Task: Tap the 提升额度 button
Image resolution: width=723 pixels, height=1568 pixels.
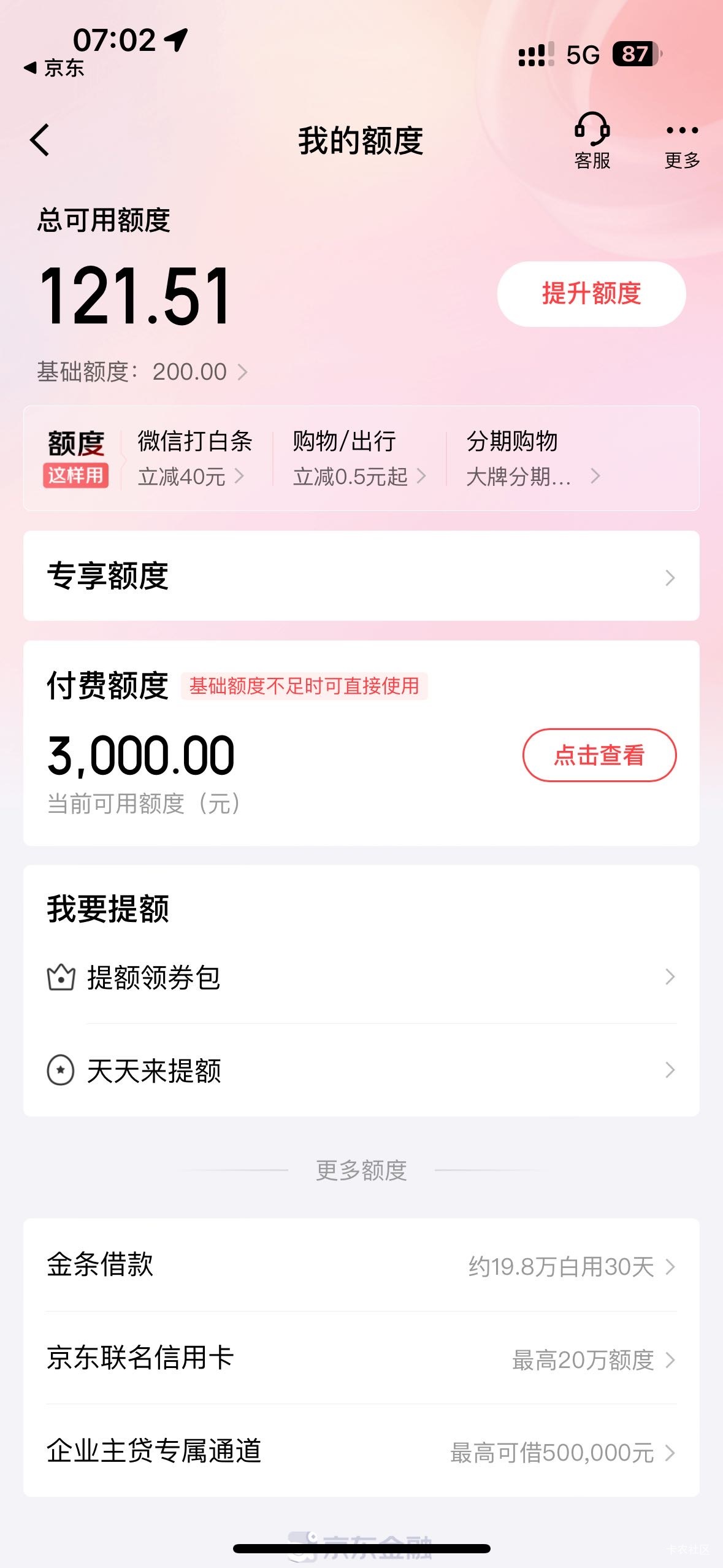Action: [x=591, y=294]
